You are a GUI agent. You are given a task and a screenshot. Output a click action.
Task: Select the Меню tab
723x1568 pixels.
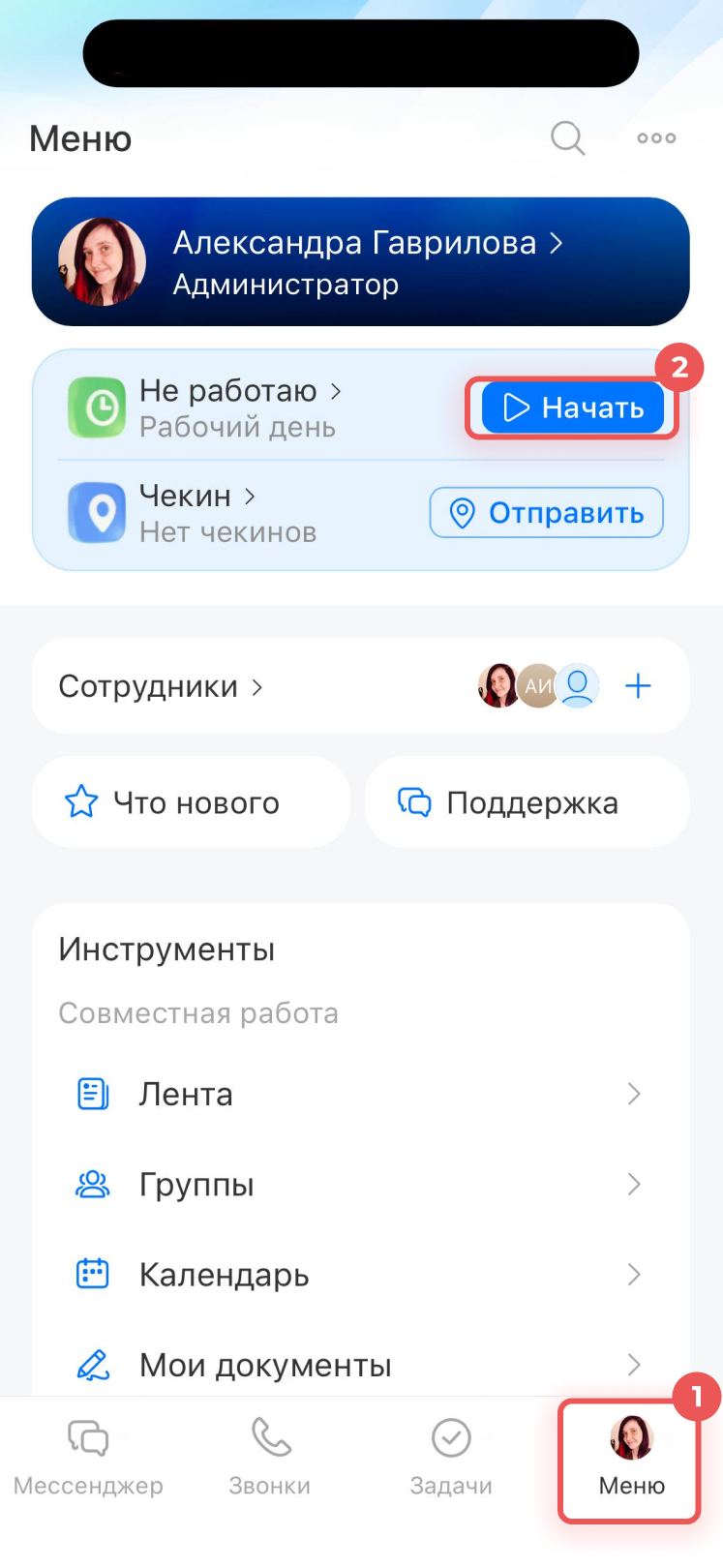tap(631, 1458)
